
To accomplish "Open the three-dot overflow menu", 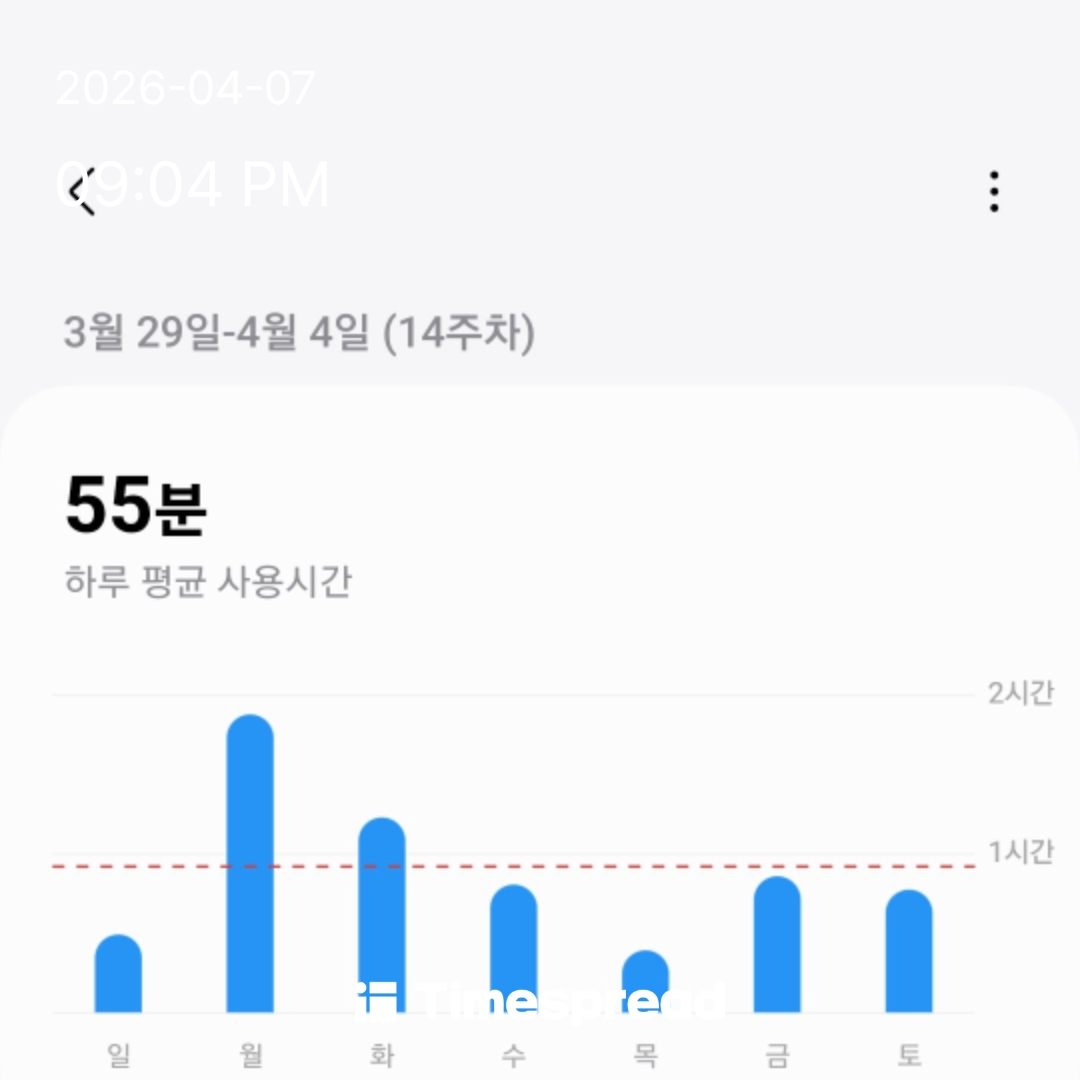I will [x=993, y=191].
